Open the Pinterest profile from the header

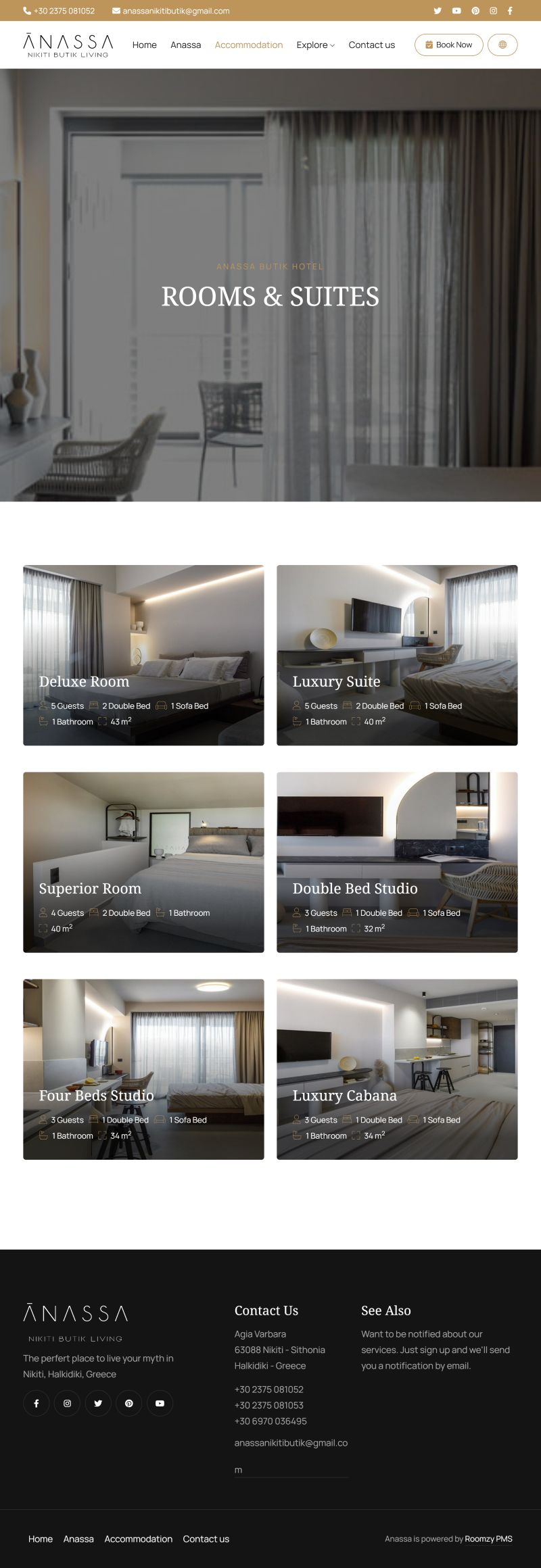[x=474, y=11]
